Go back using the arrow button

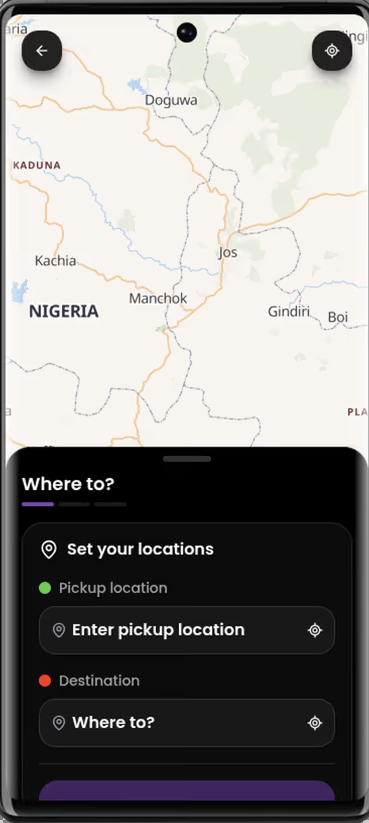42,51
